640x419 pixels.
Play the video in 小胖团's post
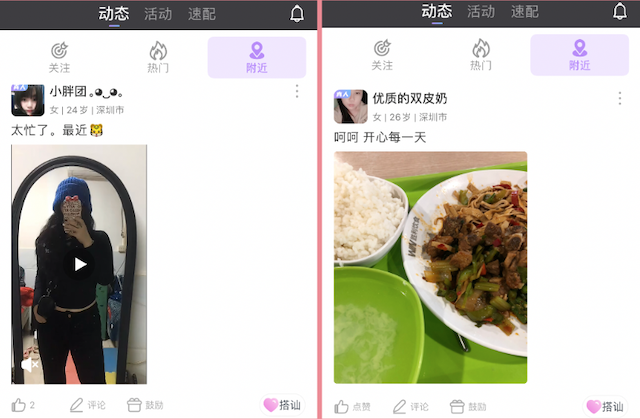pos(79,264)
